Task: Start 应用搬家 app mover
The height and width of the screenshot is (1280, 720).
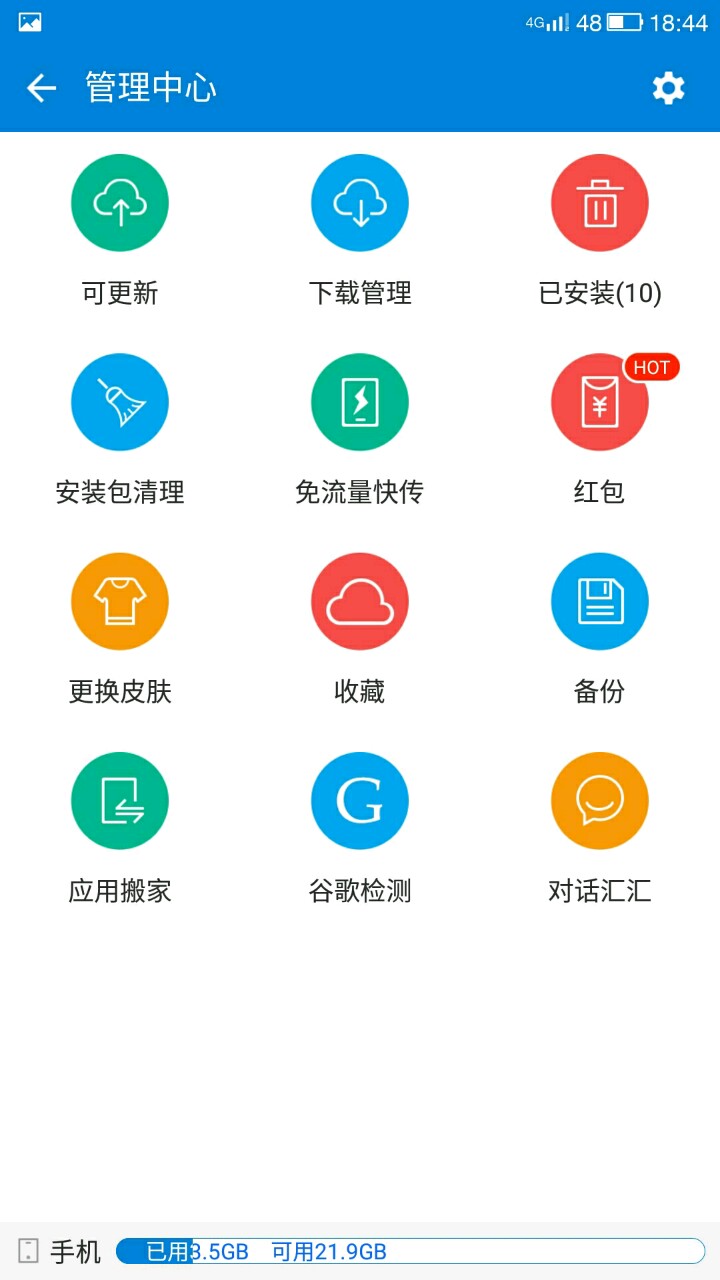Action: point(120,801)
